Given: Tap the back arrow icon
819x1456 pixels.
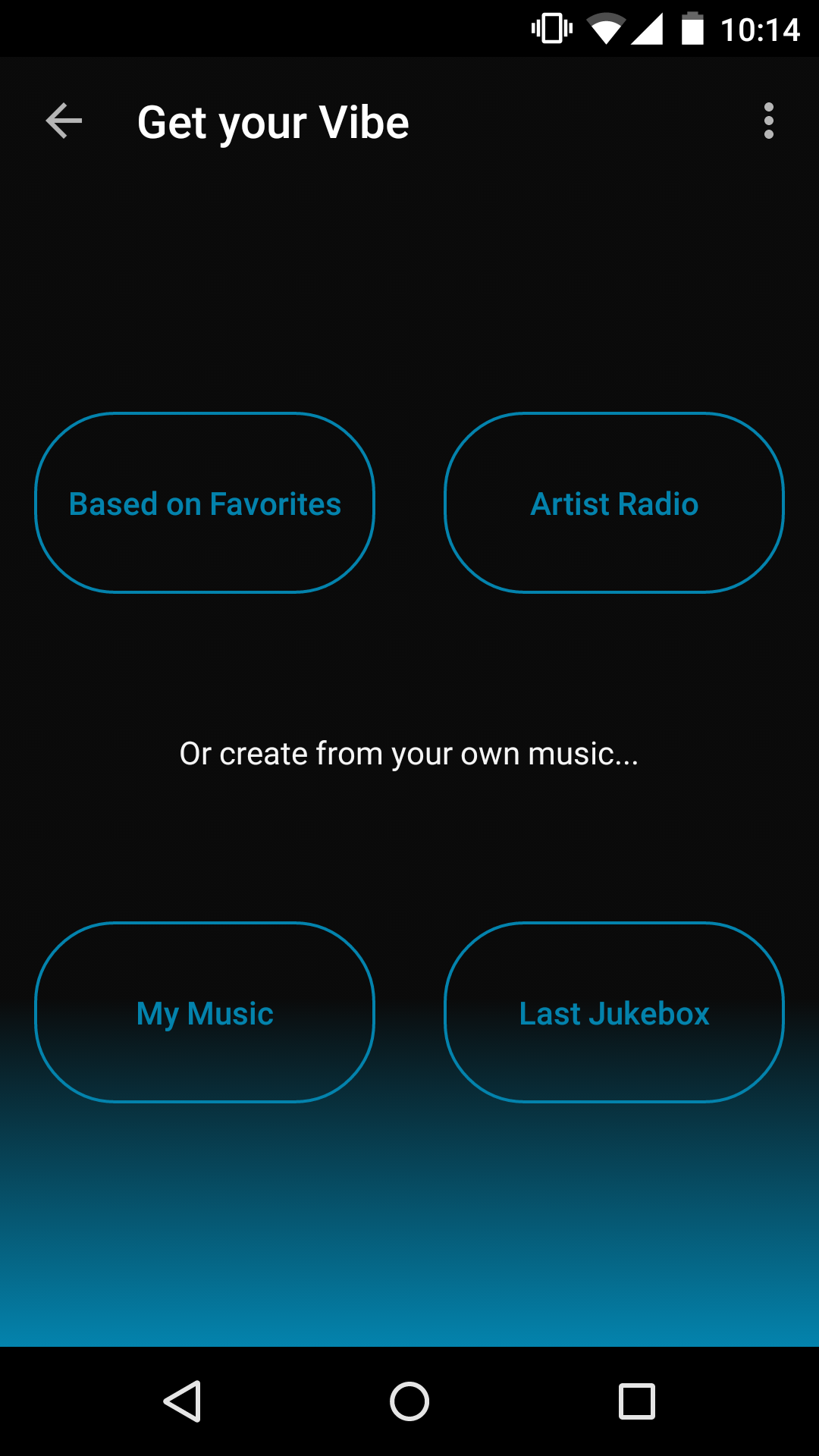Looking at the screenshot, I should [x=63, y=121].
